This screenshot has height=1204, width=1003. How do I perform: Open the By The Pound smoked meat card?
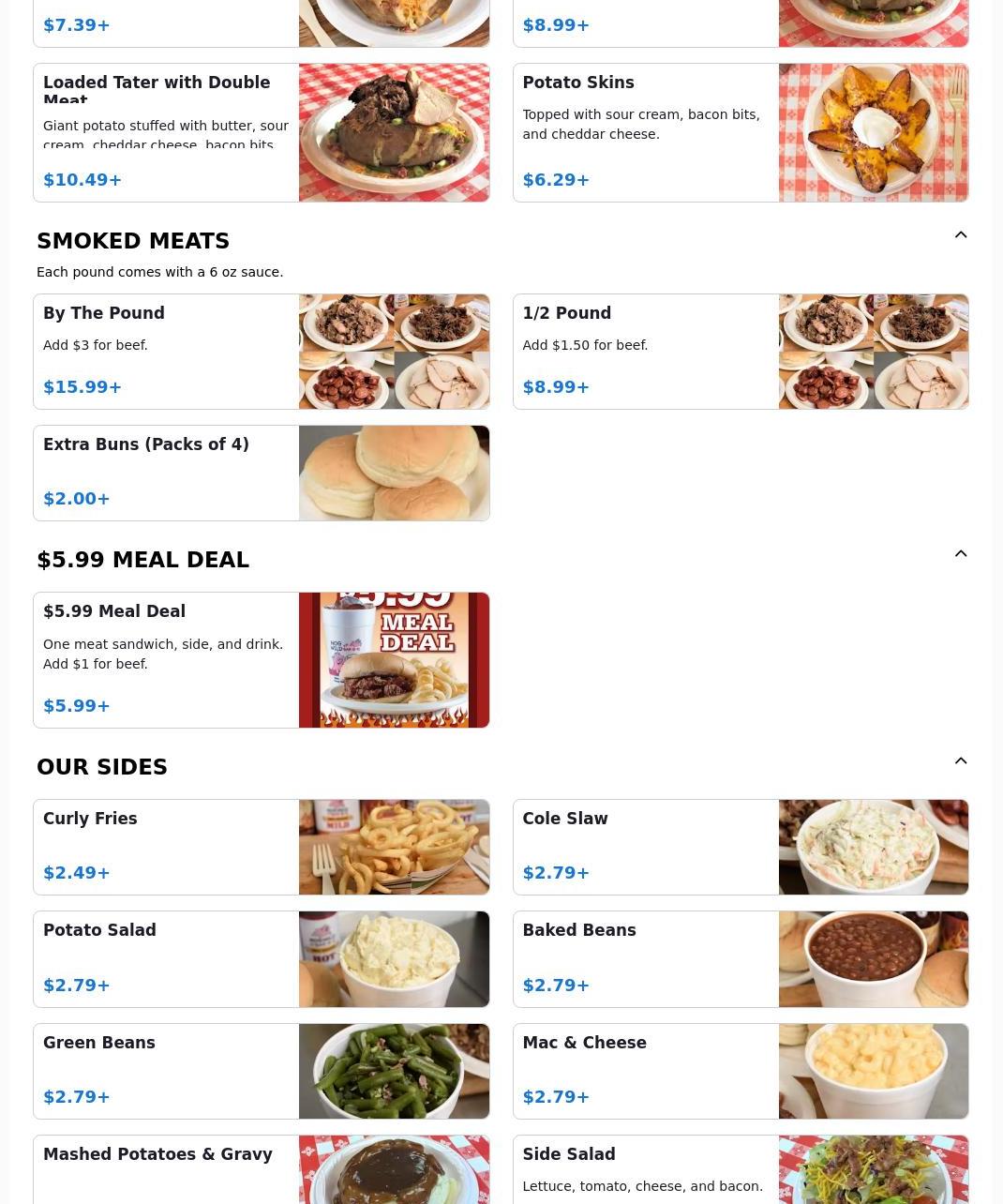point(261,352)
